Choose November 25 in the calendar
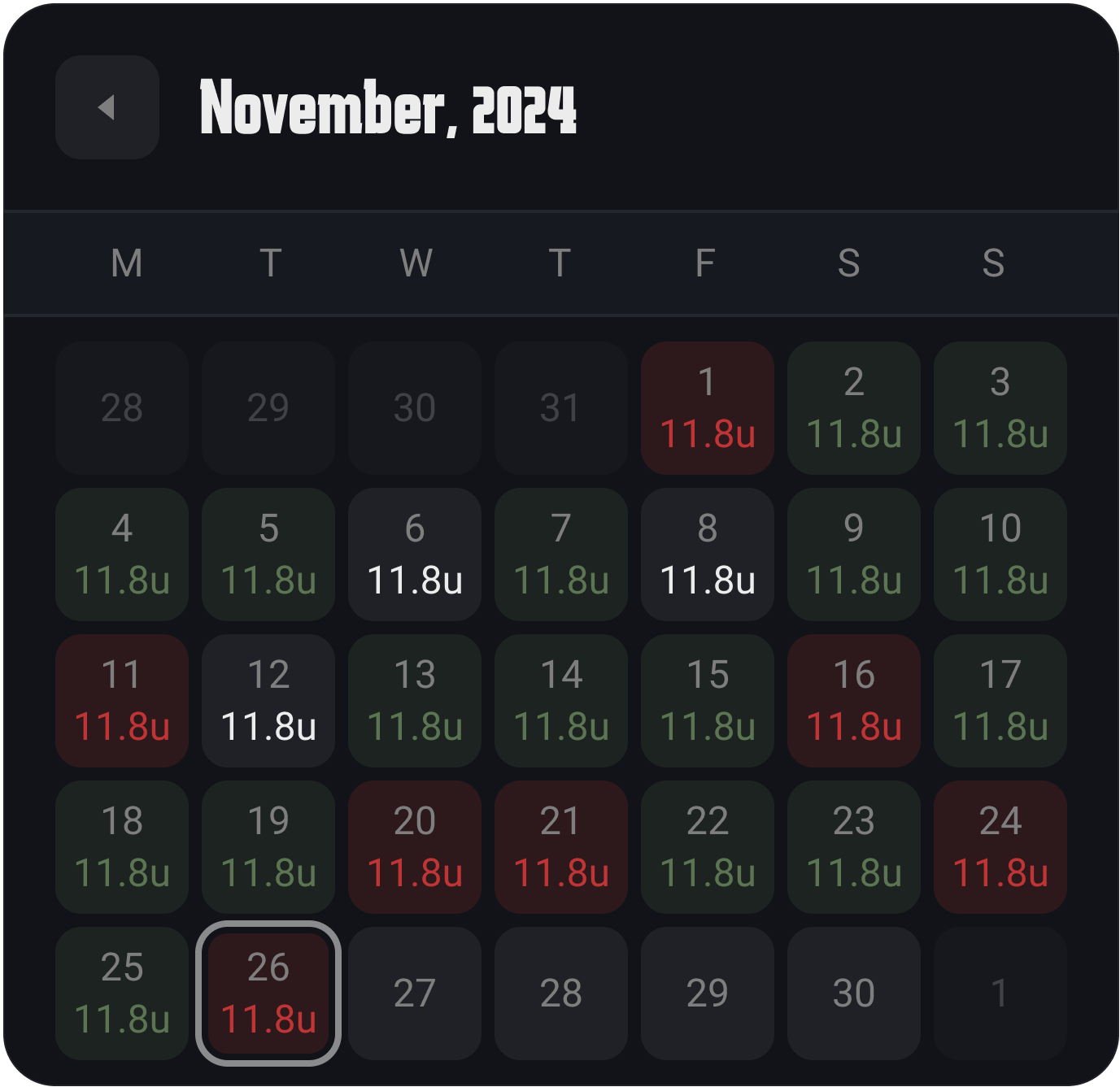Screen dimensions: 1120x1087 [122, 994]
